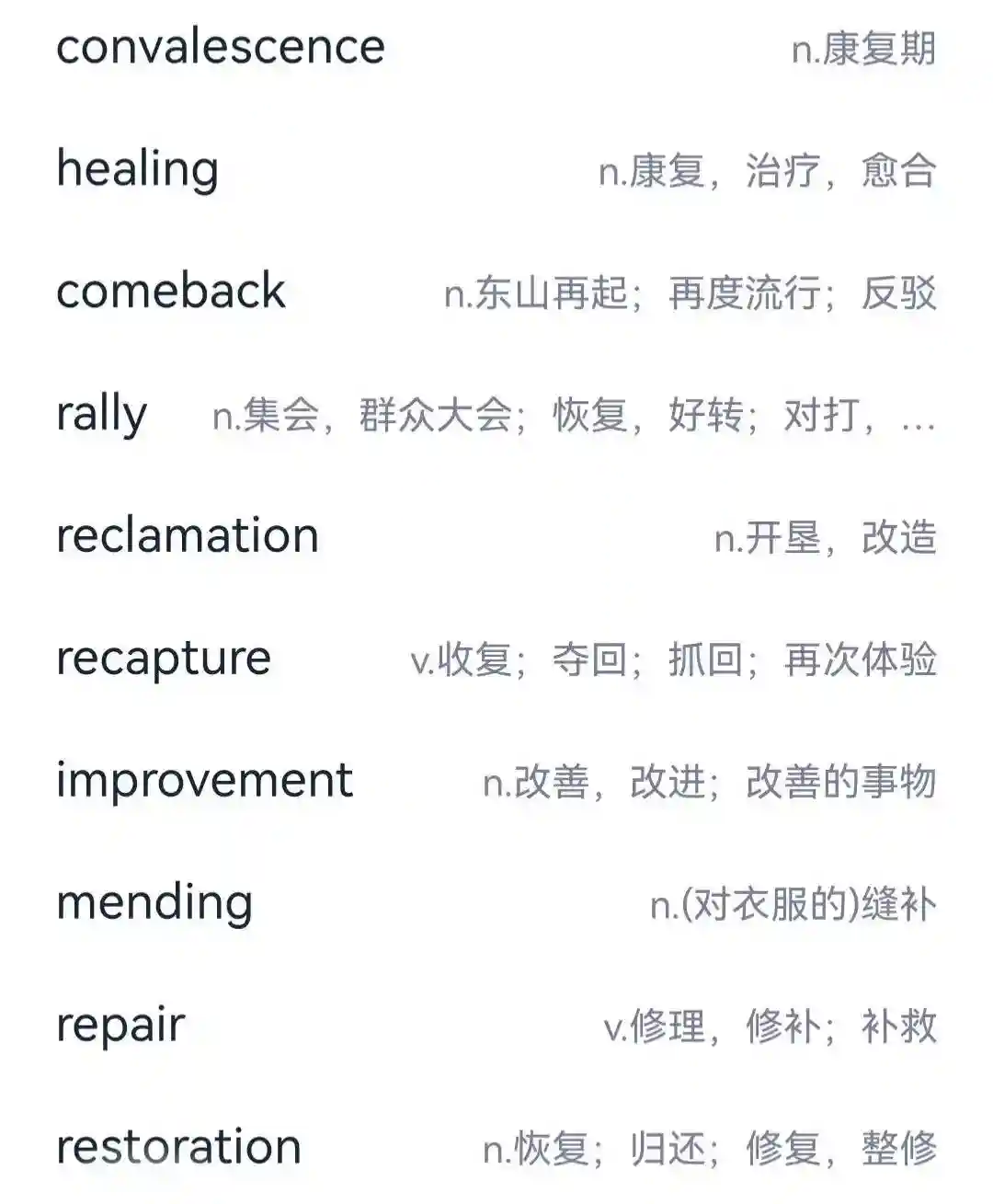View the definition of comeback

point(171,292)
